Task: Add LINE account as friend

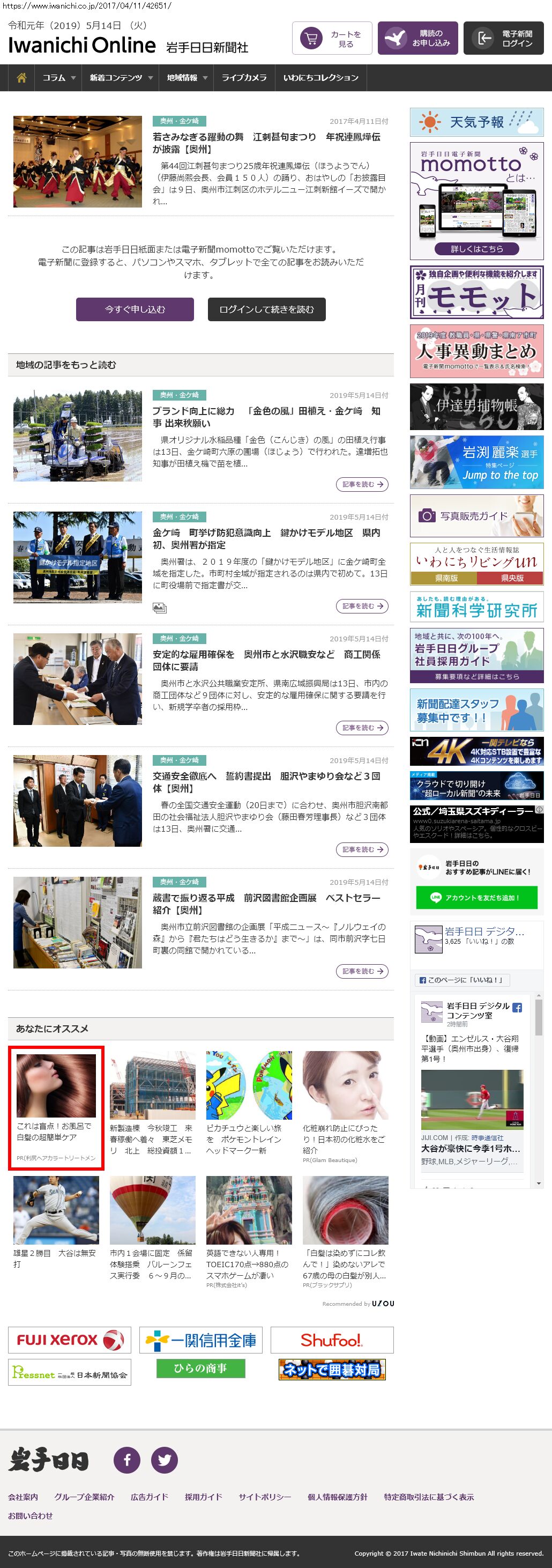Action: click(476, 897)
